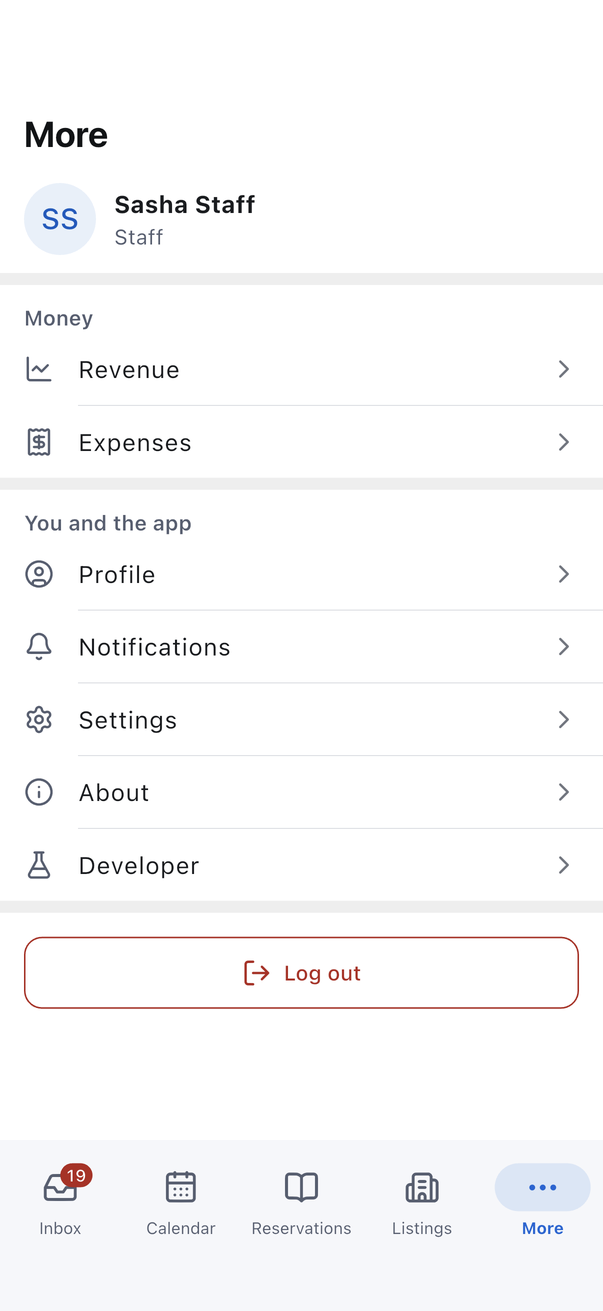Tap the Log out button
Screen dimensions: 603x1311
pos(301,973)
